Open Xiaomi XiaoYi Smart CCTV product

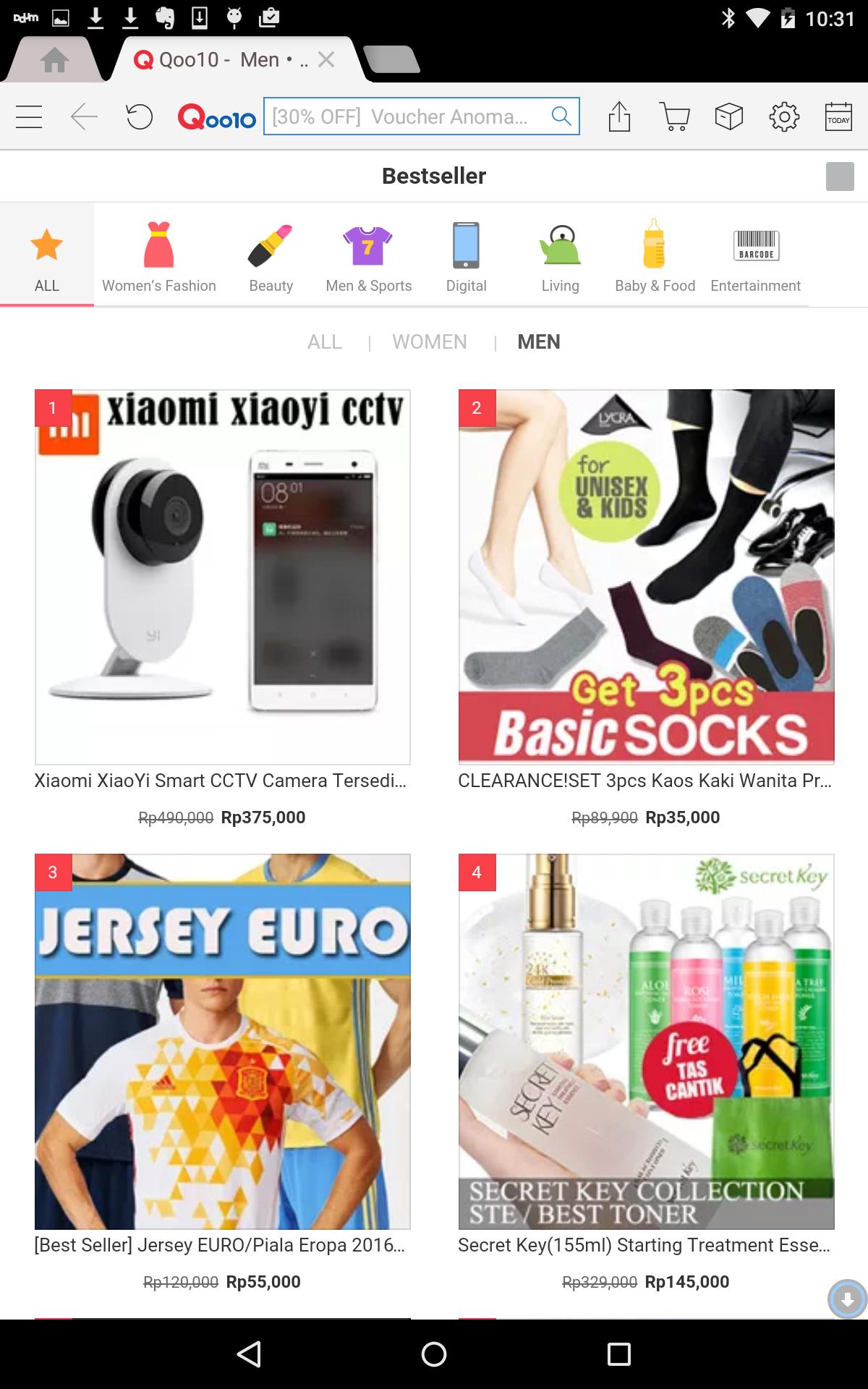click(x=222, y=577)
